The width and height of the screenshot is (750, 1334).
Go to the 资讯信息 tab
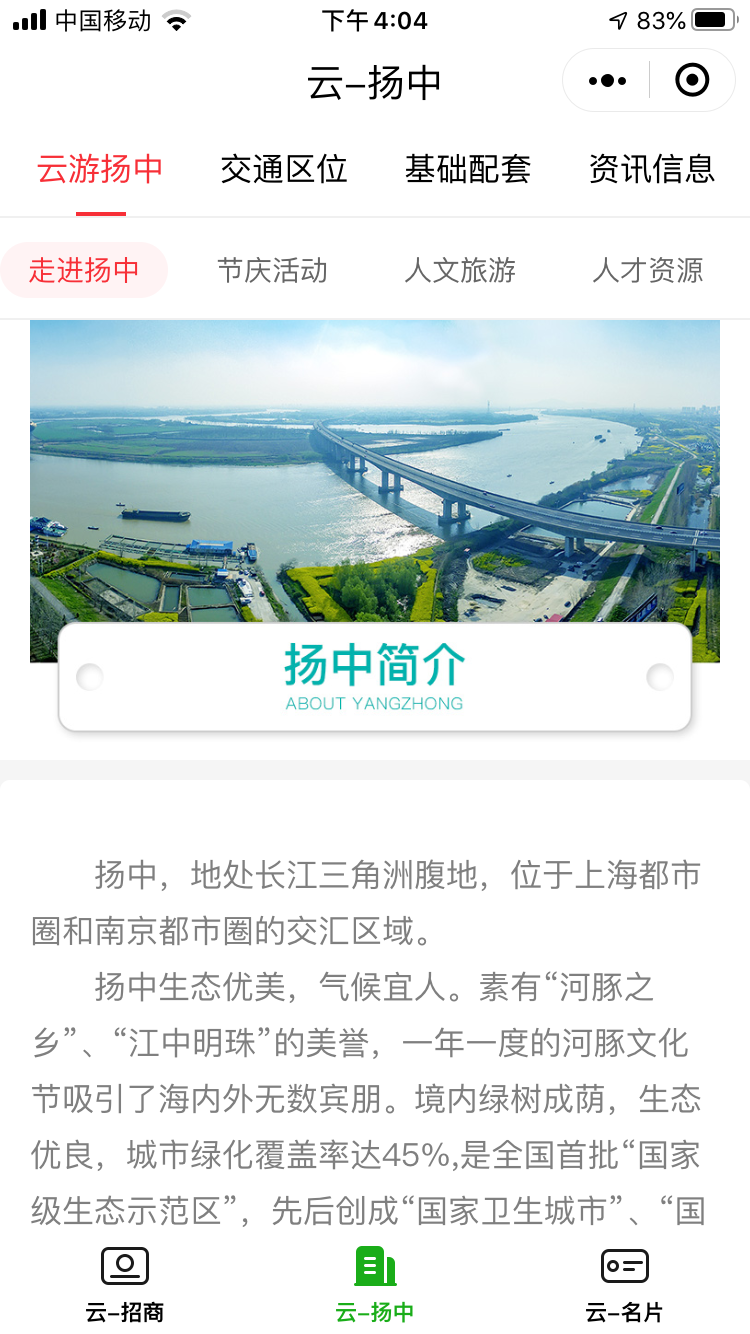[651, 169]
